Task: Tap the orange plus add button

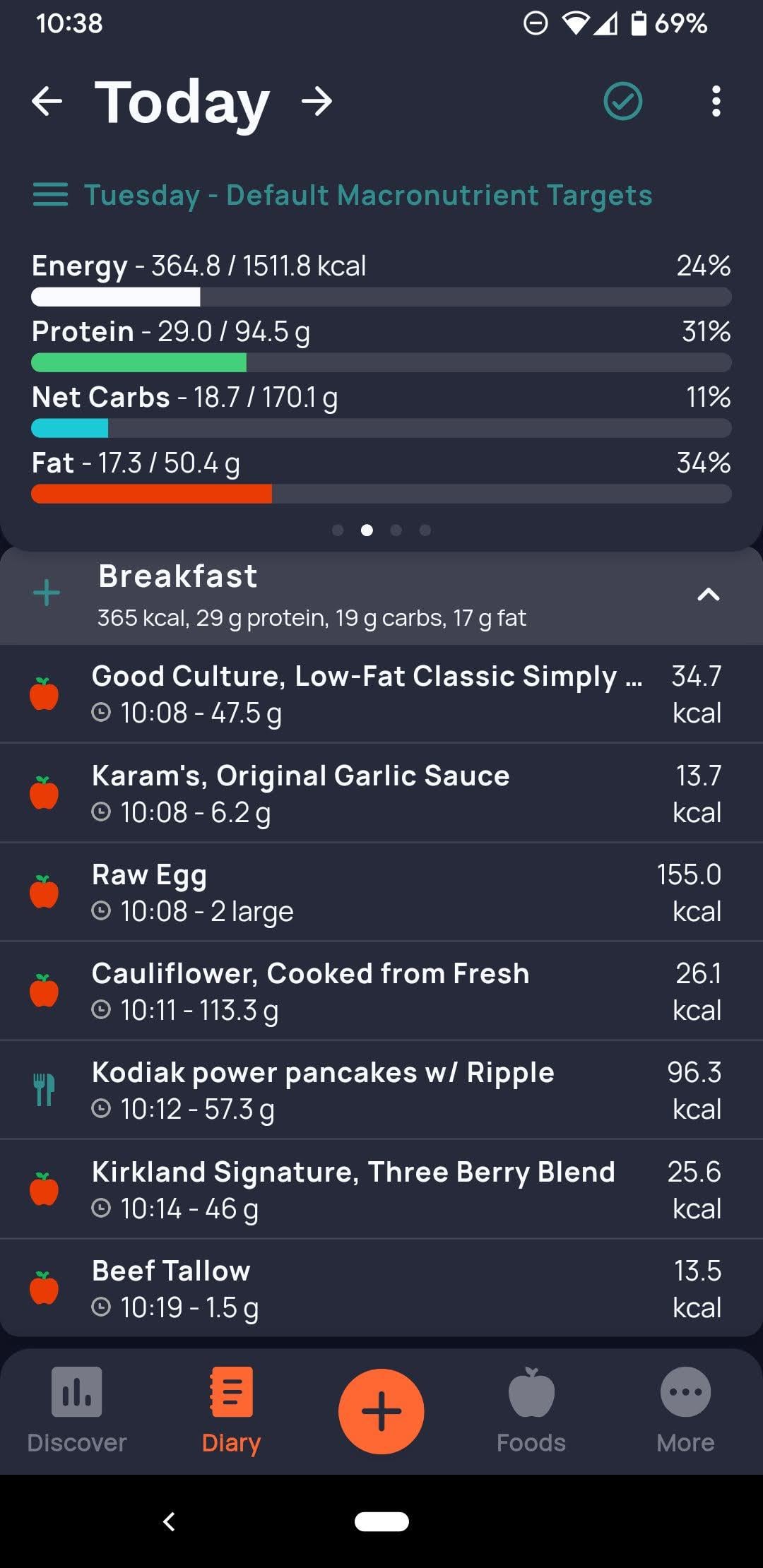Action: coord(381,1411)
